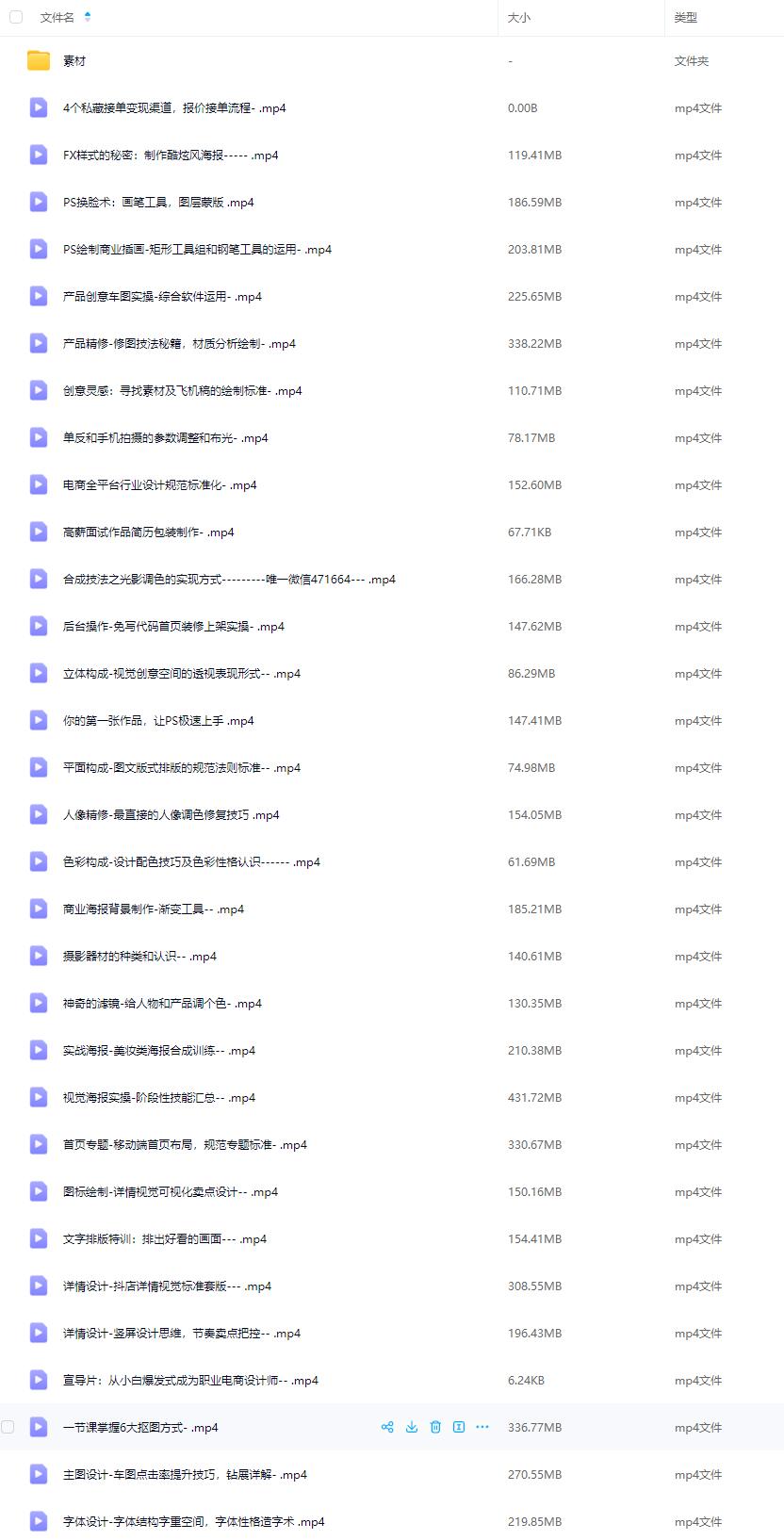Rename the 一节课掌握6大抠图方式 file

(x=459, y=1427)
